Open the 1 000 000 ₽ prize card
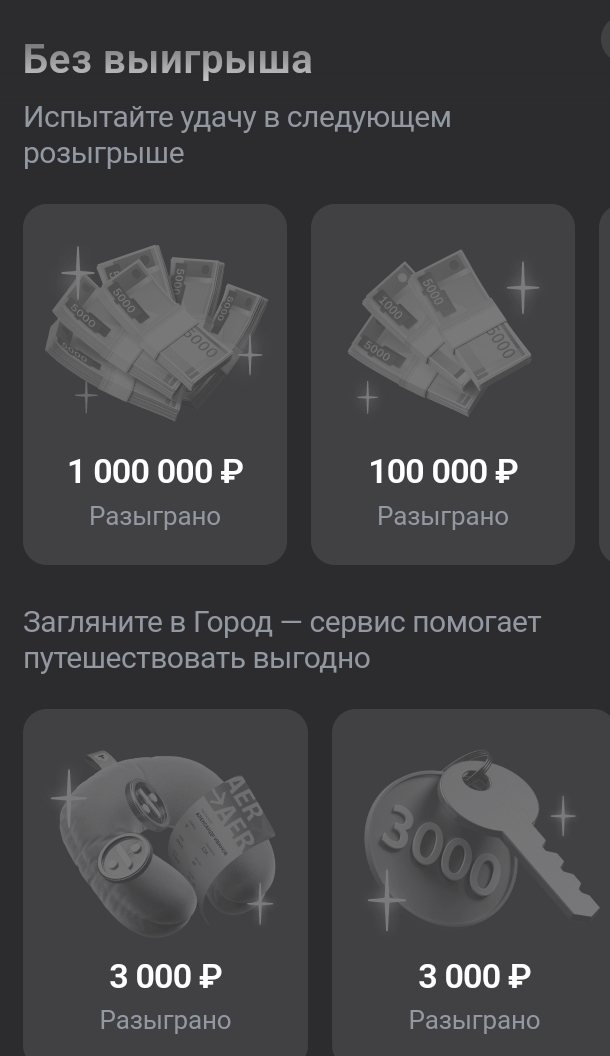This screenshot has height=1056, width=610. 155,384
